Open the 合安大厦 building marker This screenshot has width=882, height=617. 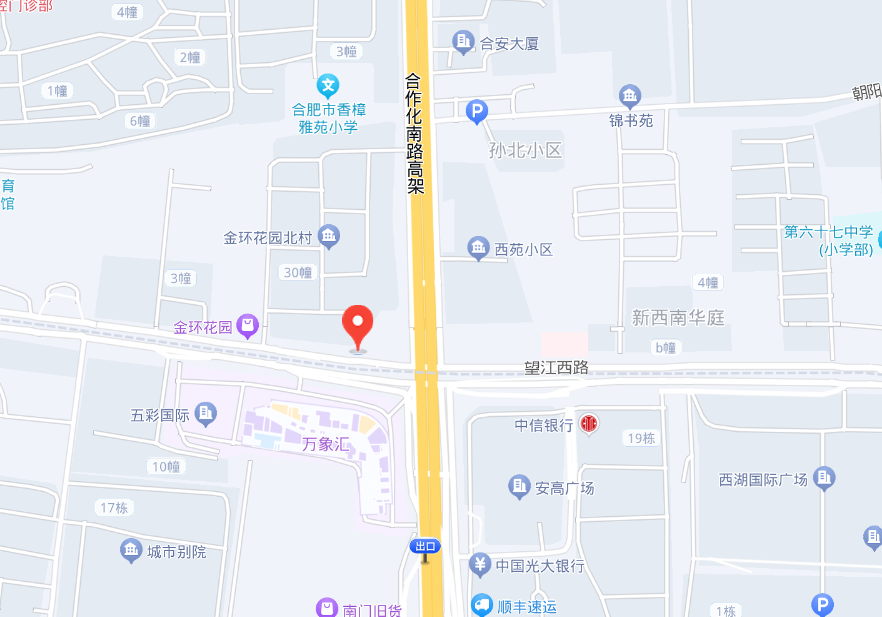(463, 42)
